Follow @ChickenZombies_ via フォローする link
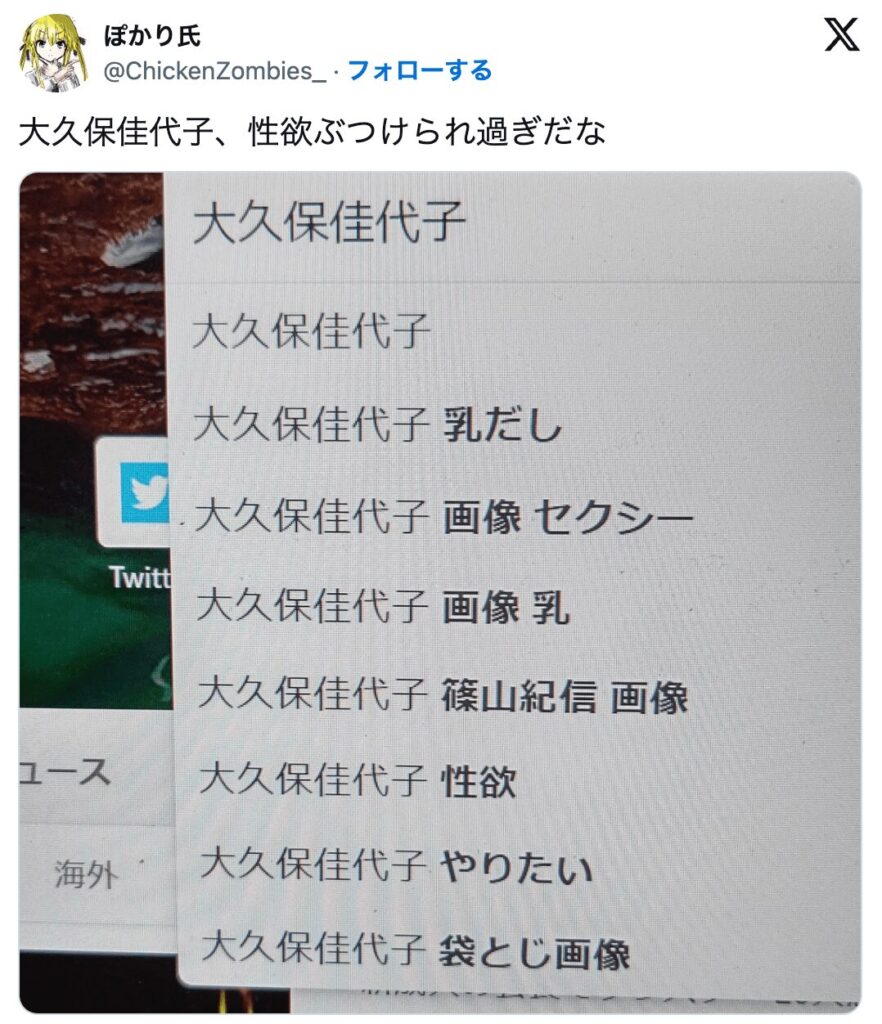 419,71
